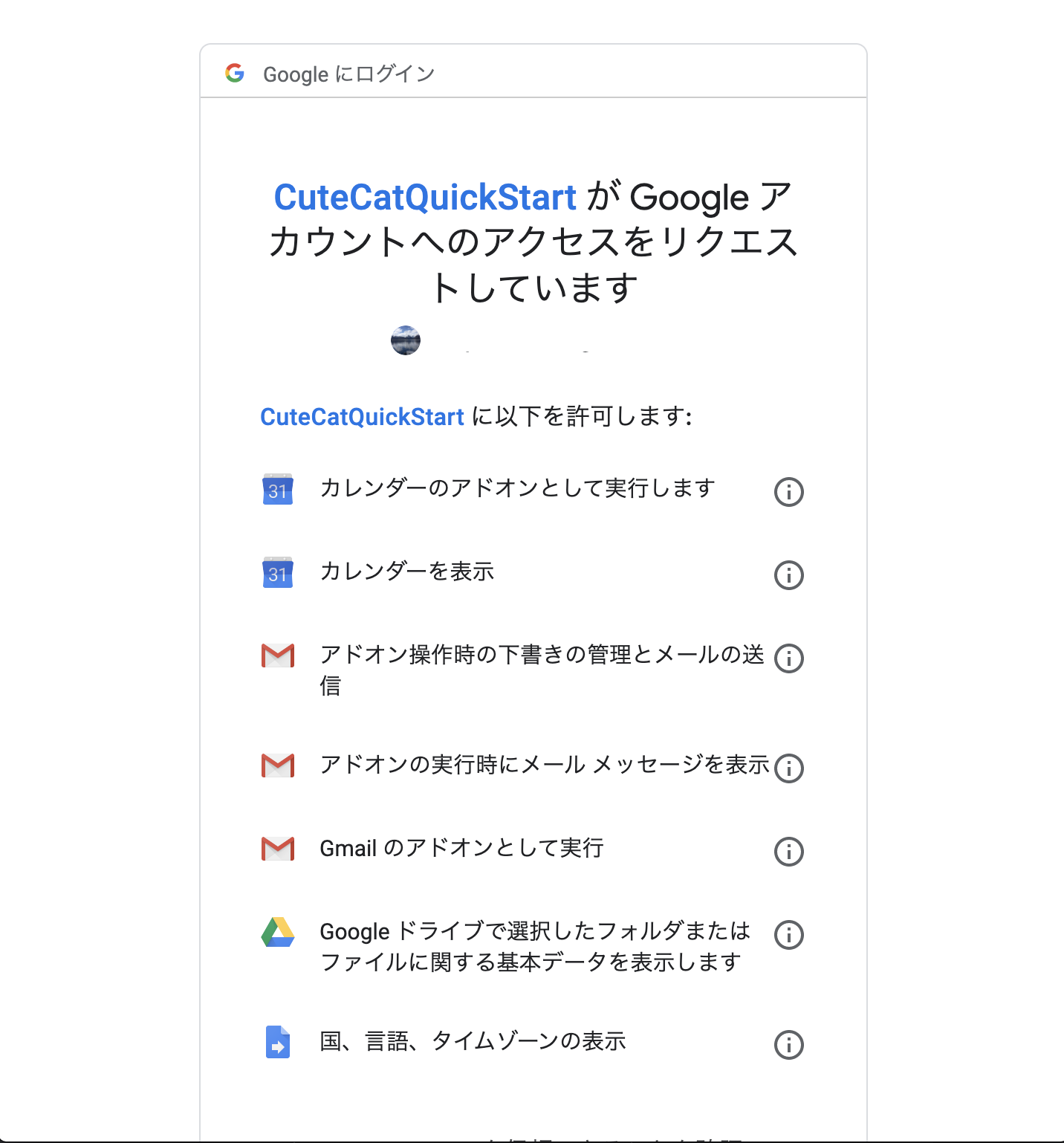Click the info icon for the Google Drive permission

pos(789,936)
